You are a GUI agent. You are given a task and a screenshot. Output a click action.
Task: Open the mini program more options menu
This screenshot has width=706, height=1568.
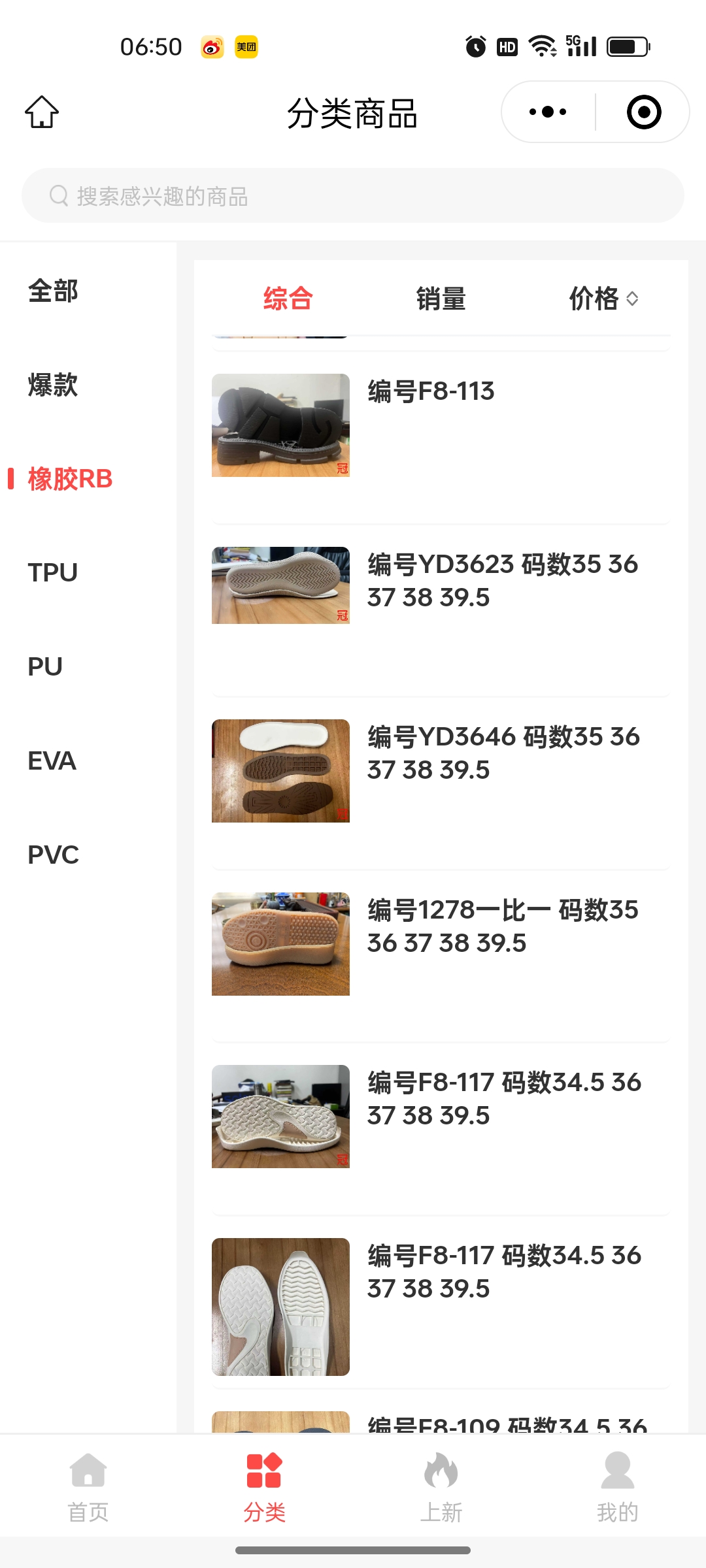548,112
